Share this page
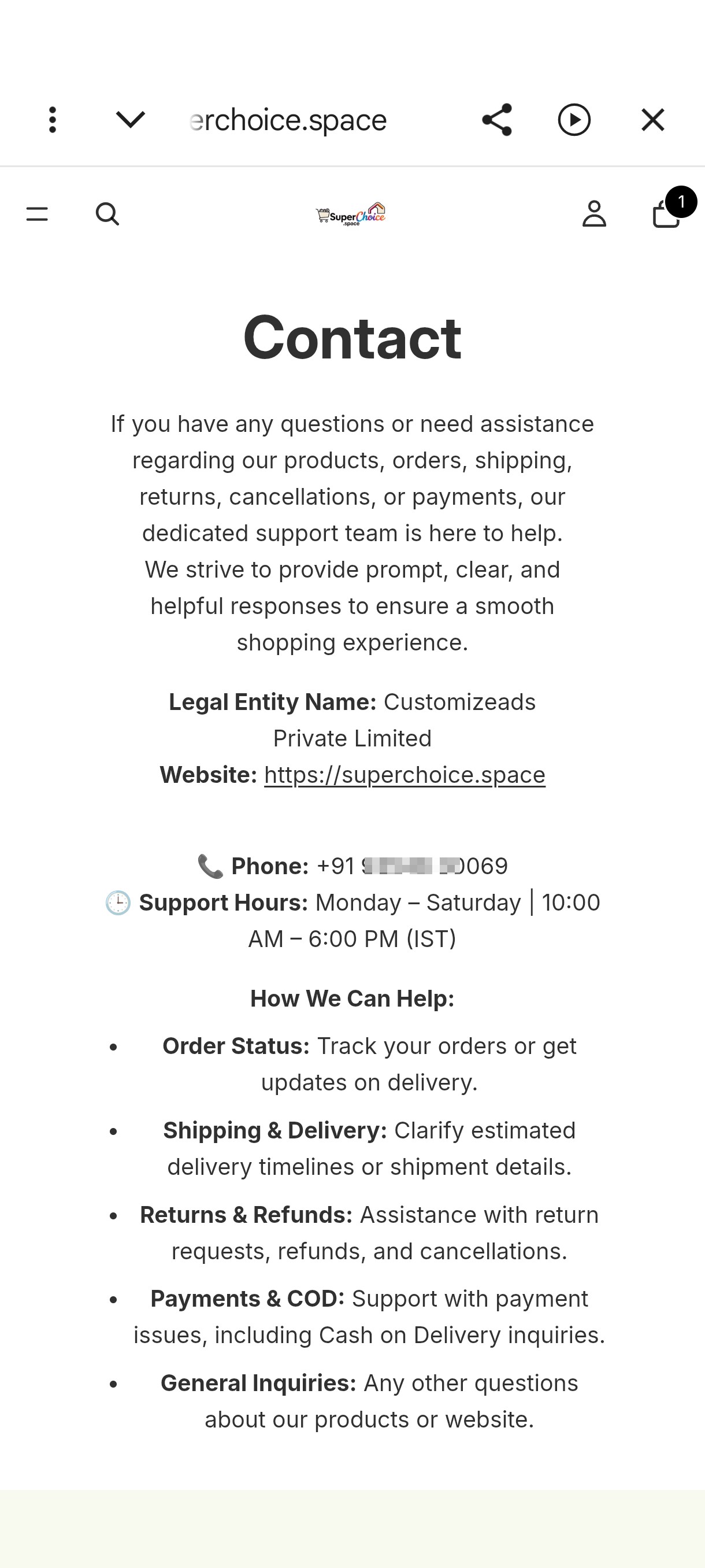The width and height of the screenshot is (705, 1568). 497,119
